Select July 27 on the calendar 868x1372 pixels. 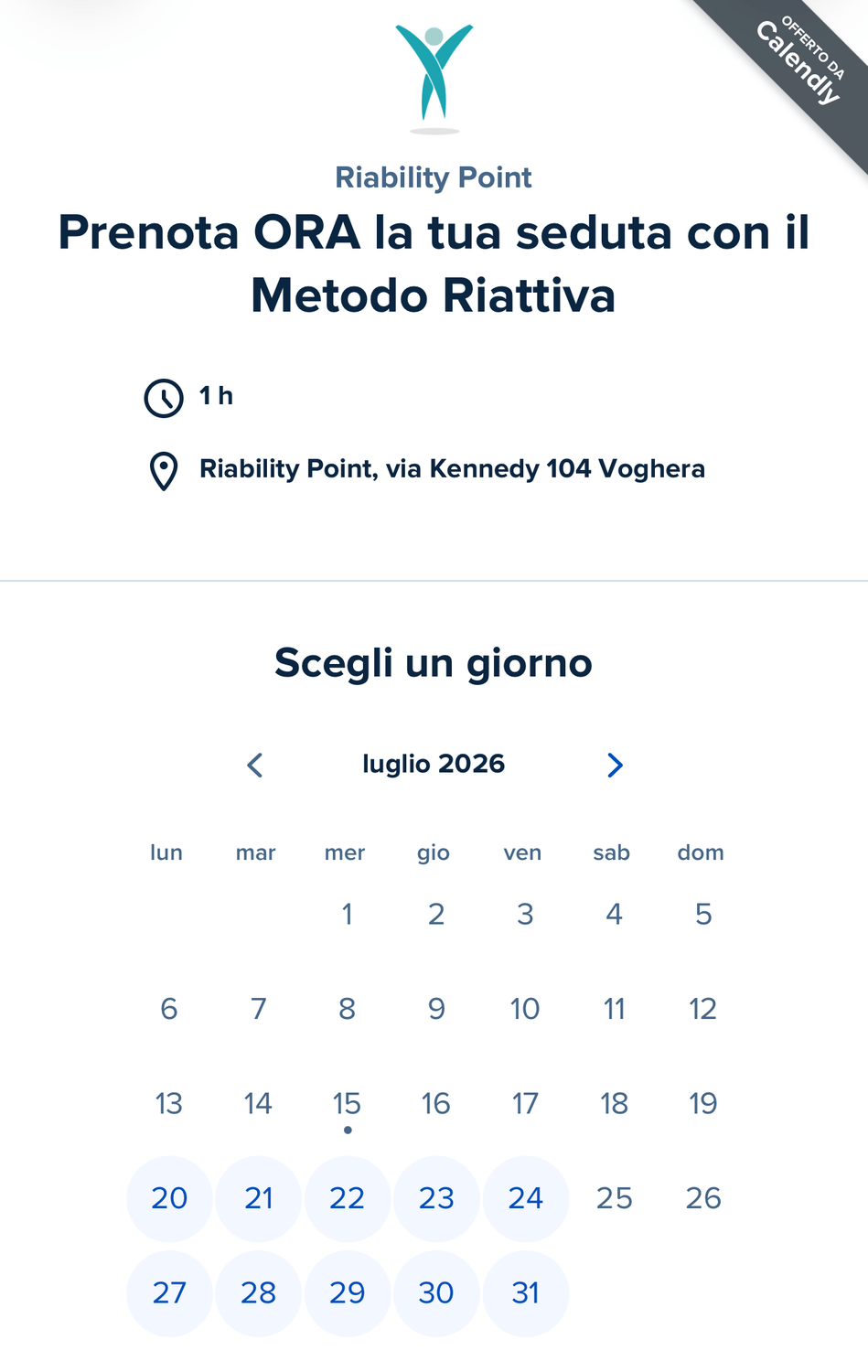169,1293
